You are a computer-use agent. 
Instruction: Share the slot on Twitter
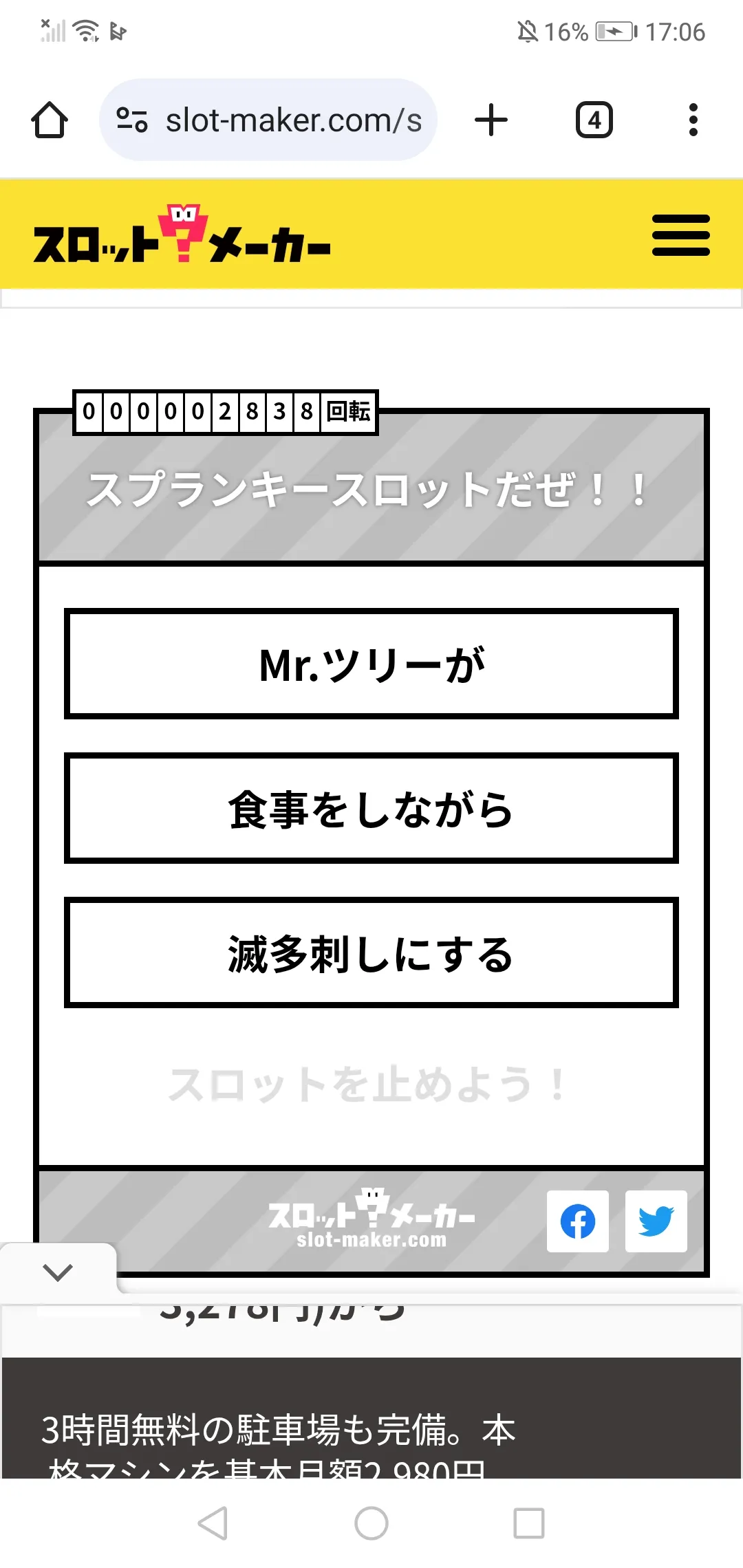(656, 1221)
